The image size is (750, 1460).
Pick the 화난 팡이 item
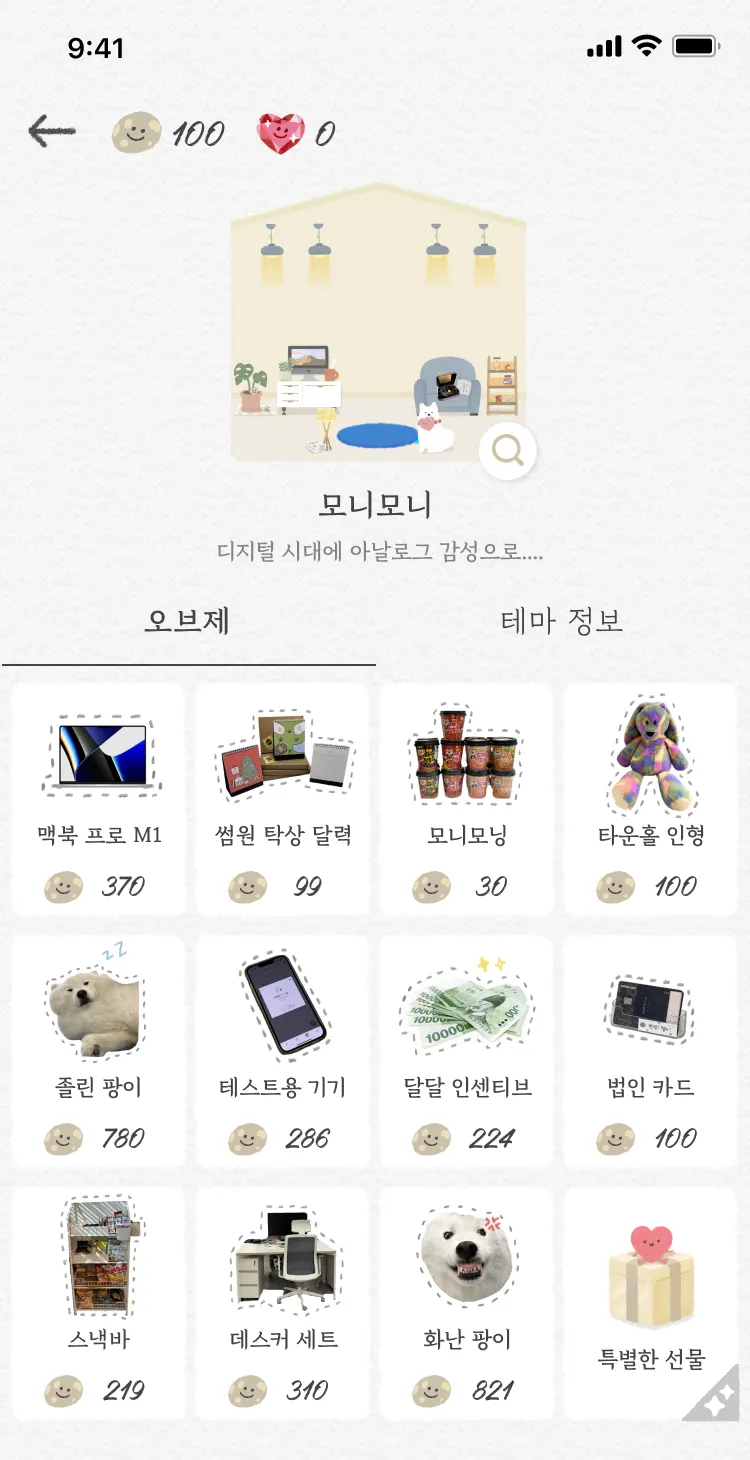click(x=466, y=1302)
